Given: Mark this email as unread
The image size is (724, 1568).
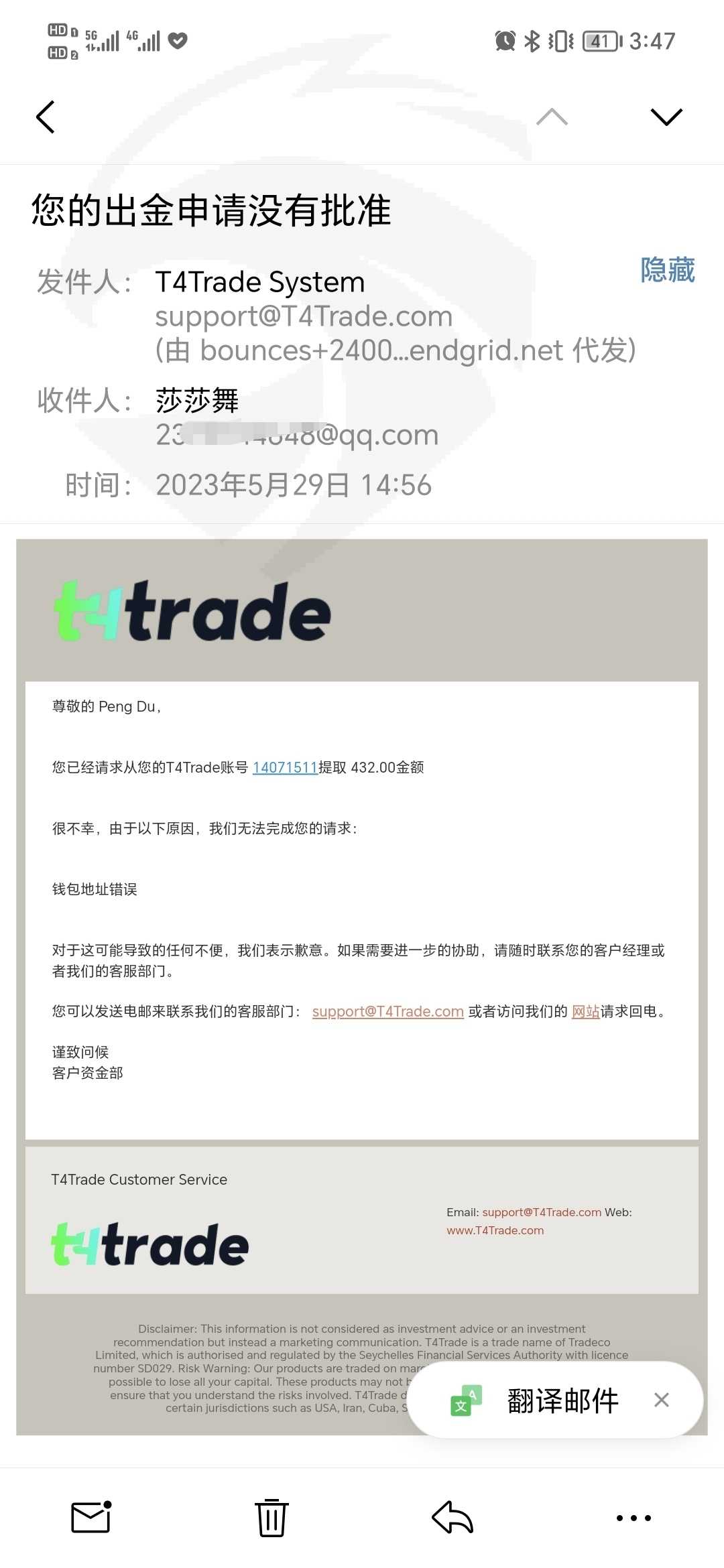Looking at the screenshot, I should (91, 1518).
